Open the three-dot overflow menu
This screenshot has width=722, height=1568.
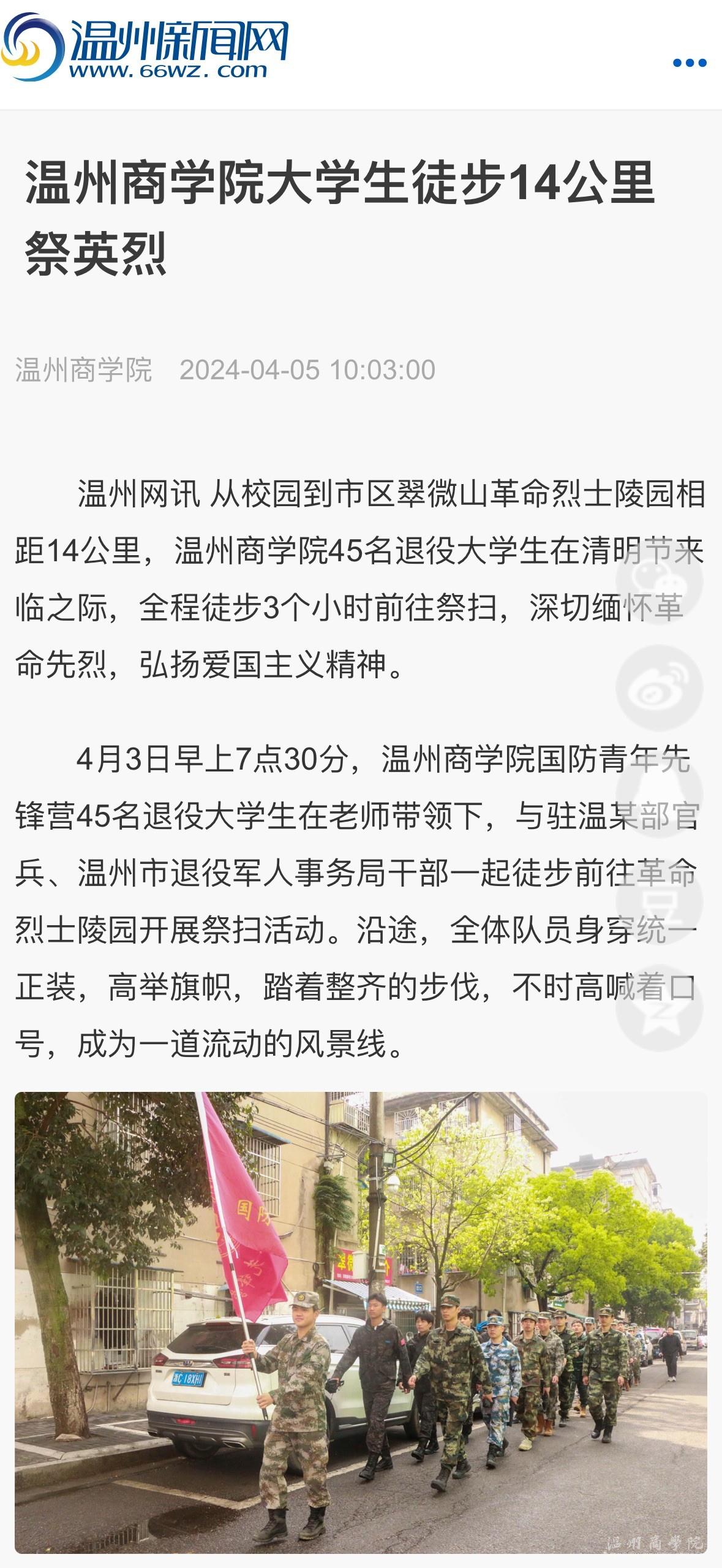[x=689, y=62]
